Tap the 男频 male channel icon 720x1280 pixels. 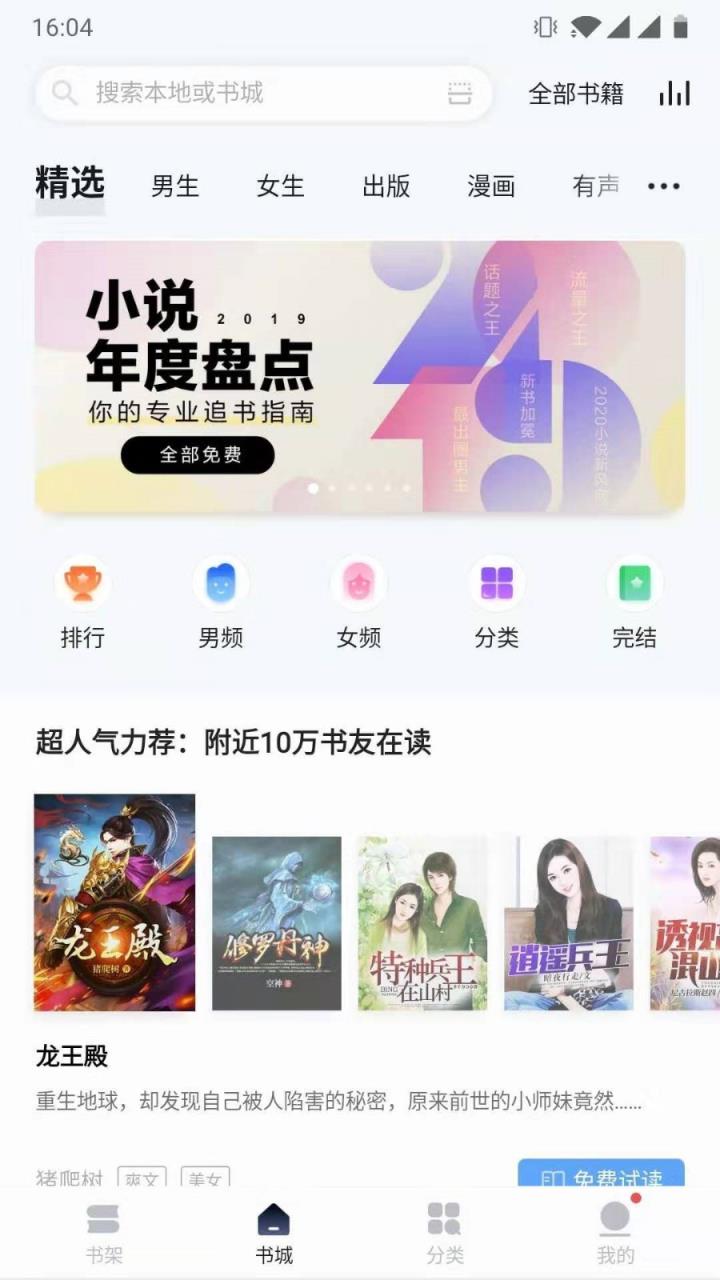pyautogui.click(x=221, y=583)
